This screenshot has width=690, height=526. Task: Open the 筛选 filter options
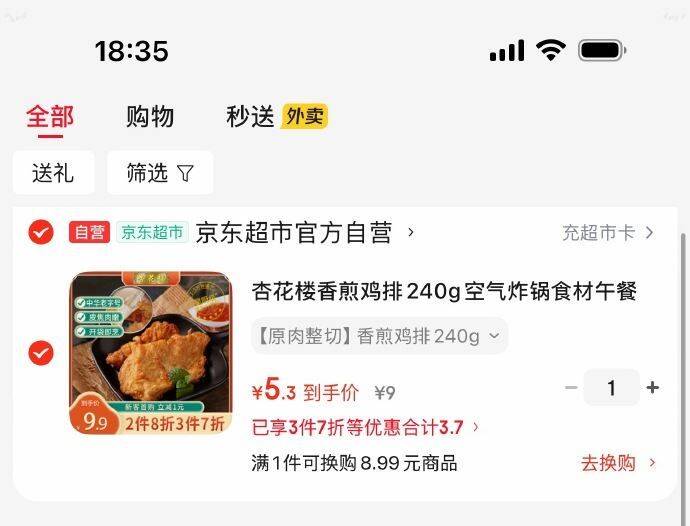(160, 173)
